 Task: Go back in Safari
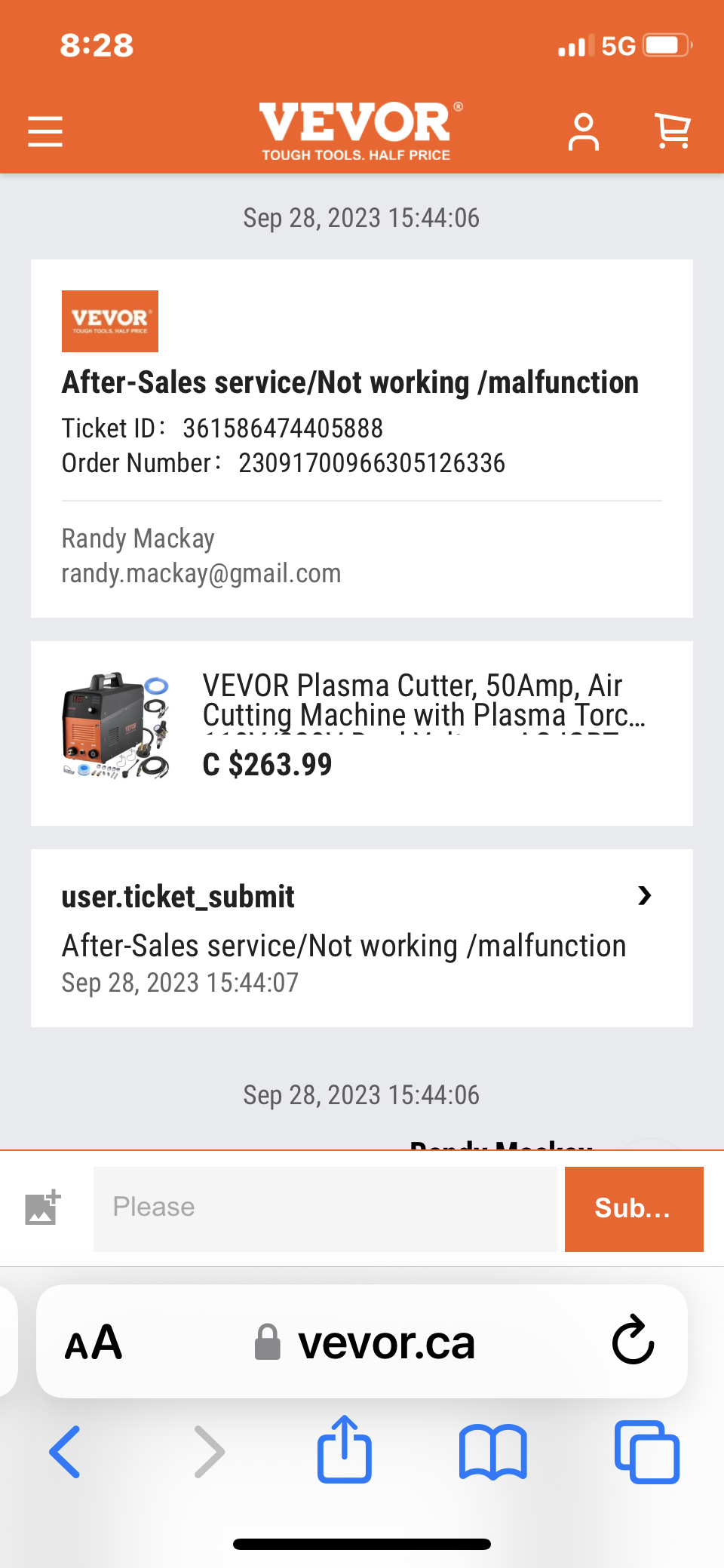pyautogui.click(x=66, y=1451)
